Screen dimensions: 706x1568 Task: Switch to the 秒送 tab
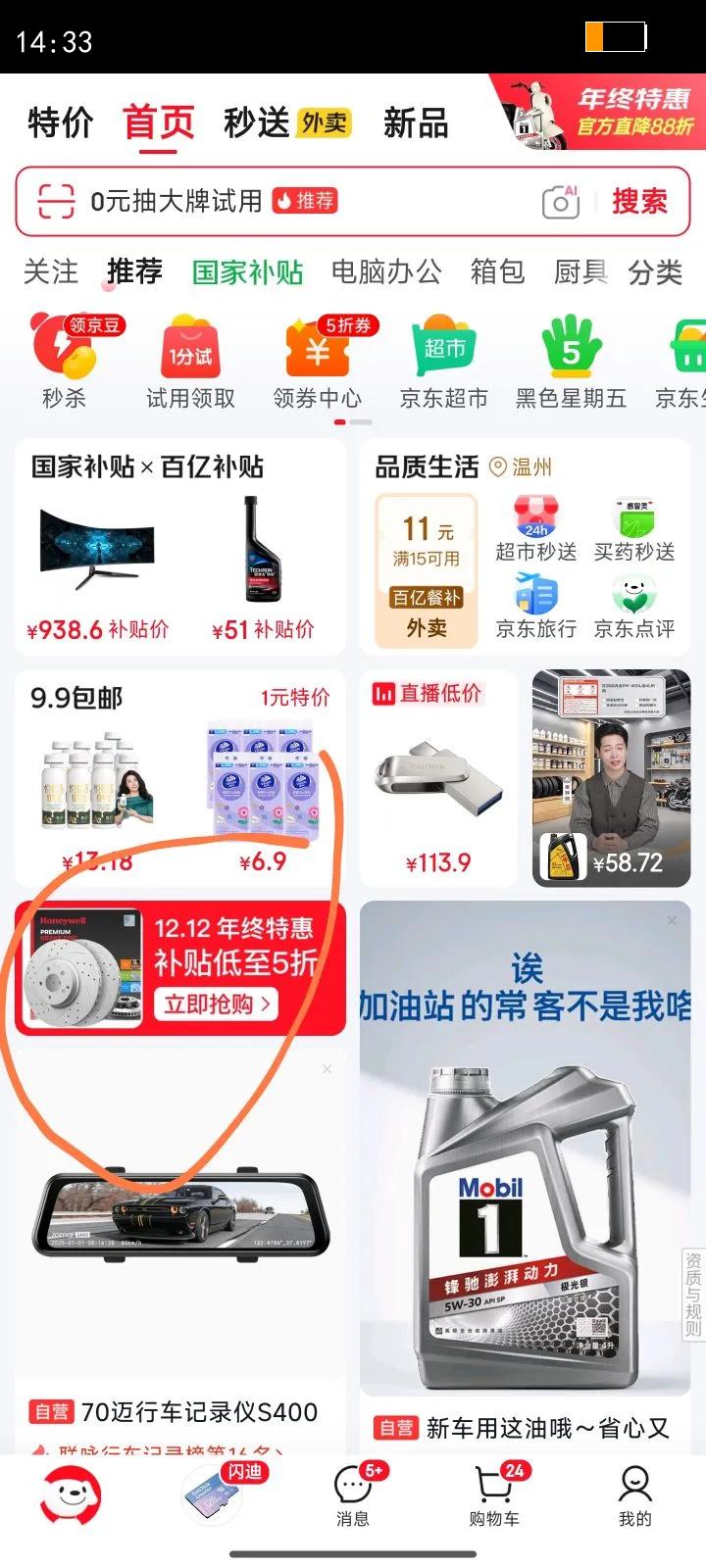coord(258,123)
